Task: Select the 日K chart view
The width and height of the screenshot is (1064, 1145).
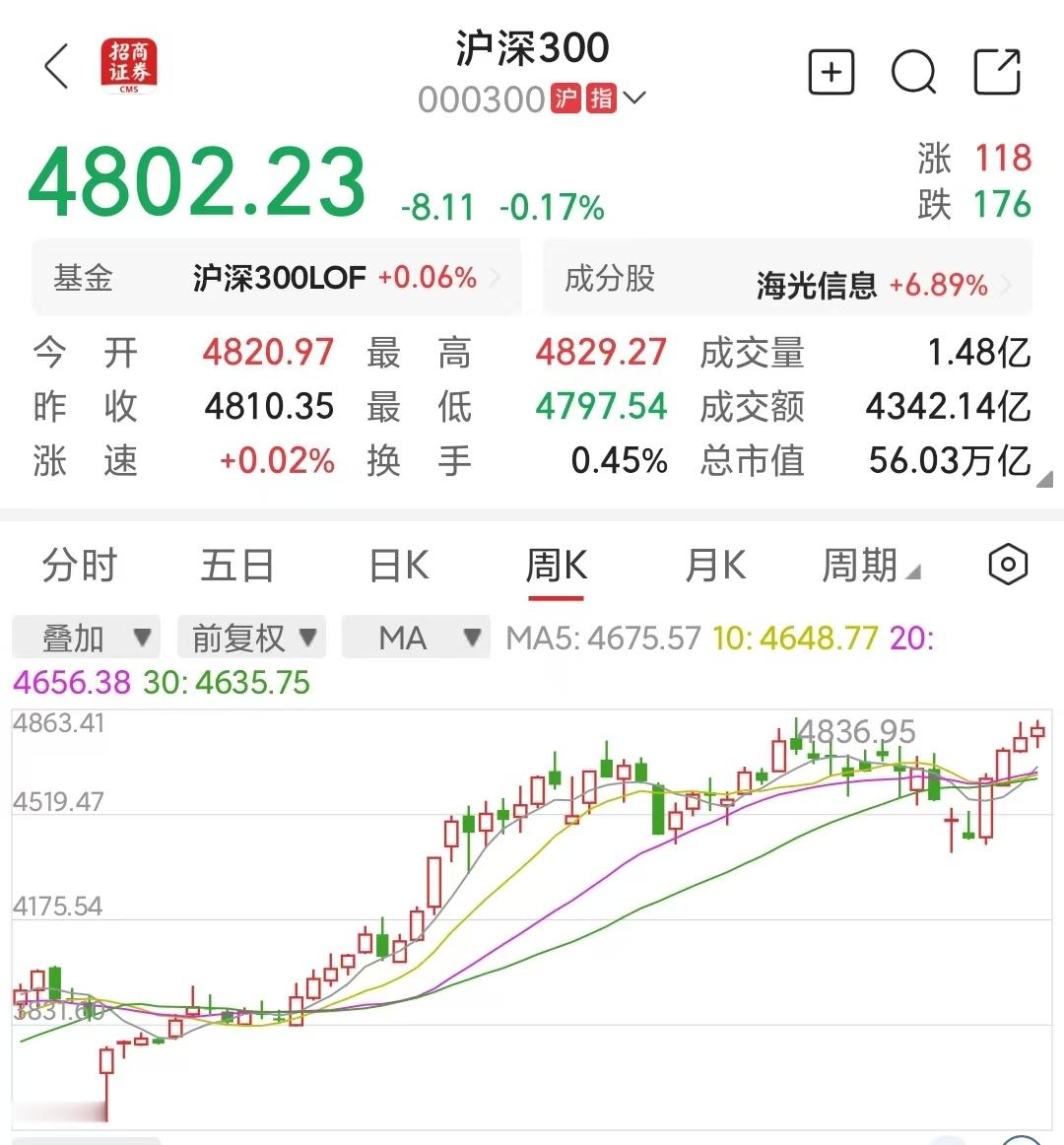Action: coord(397,566)
